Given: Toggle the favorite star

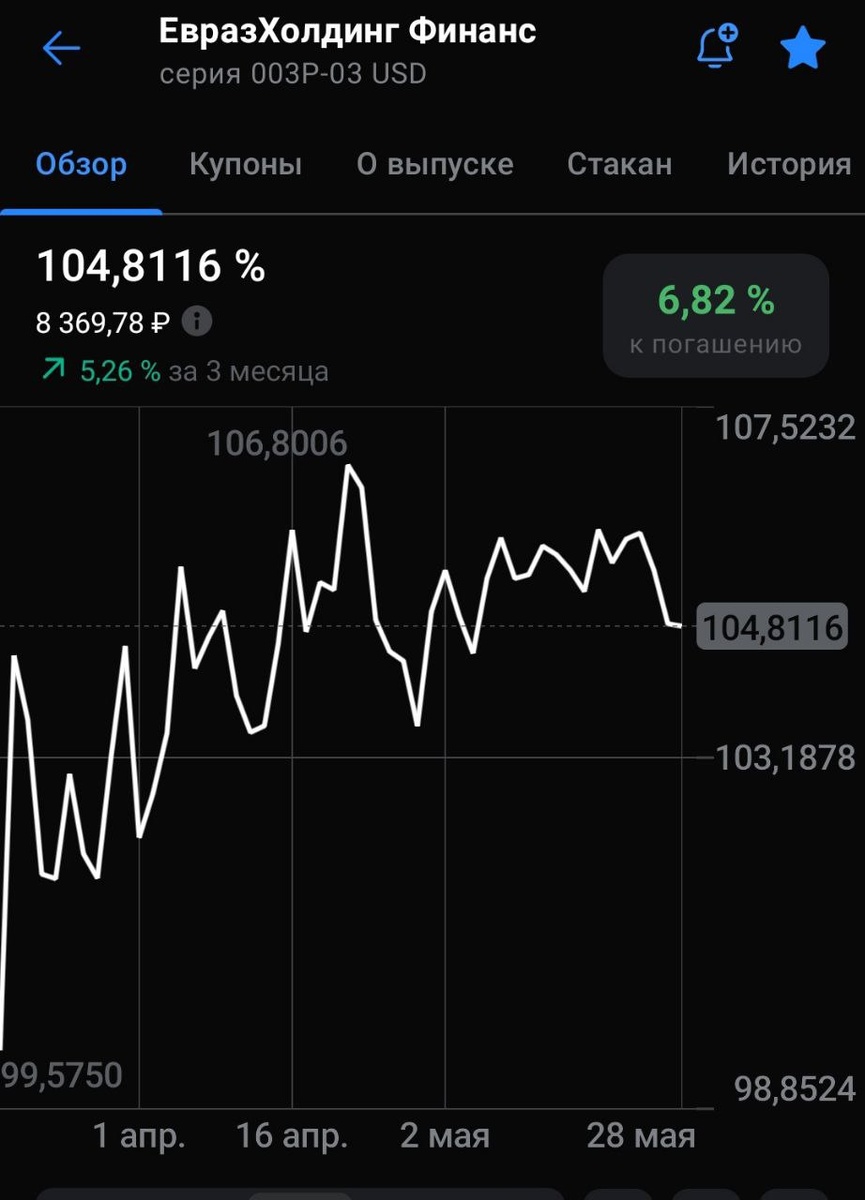Looking at the screenshot, I should point(802,48).
